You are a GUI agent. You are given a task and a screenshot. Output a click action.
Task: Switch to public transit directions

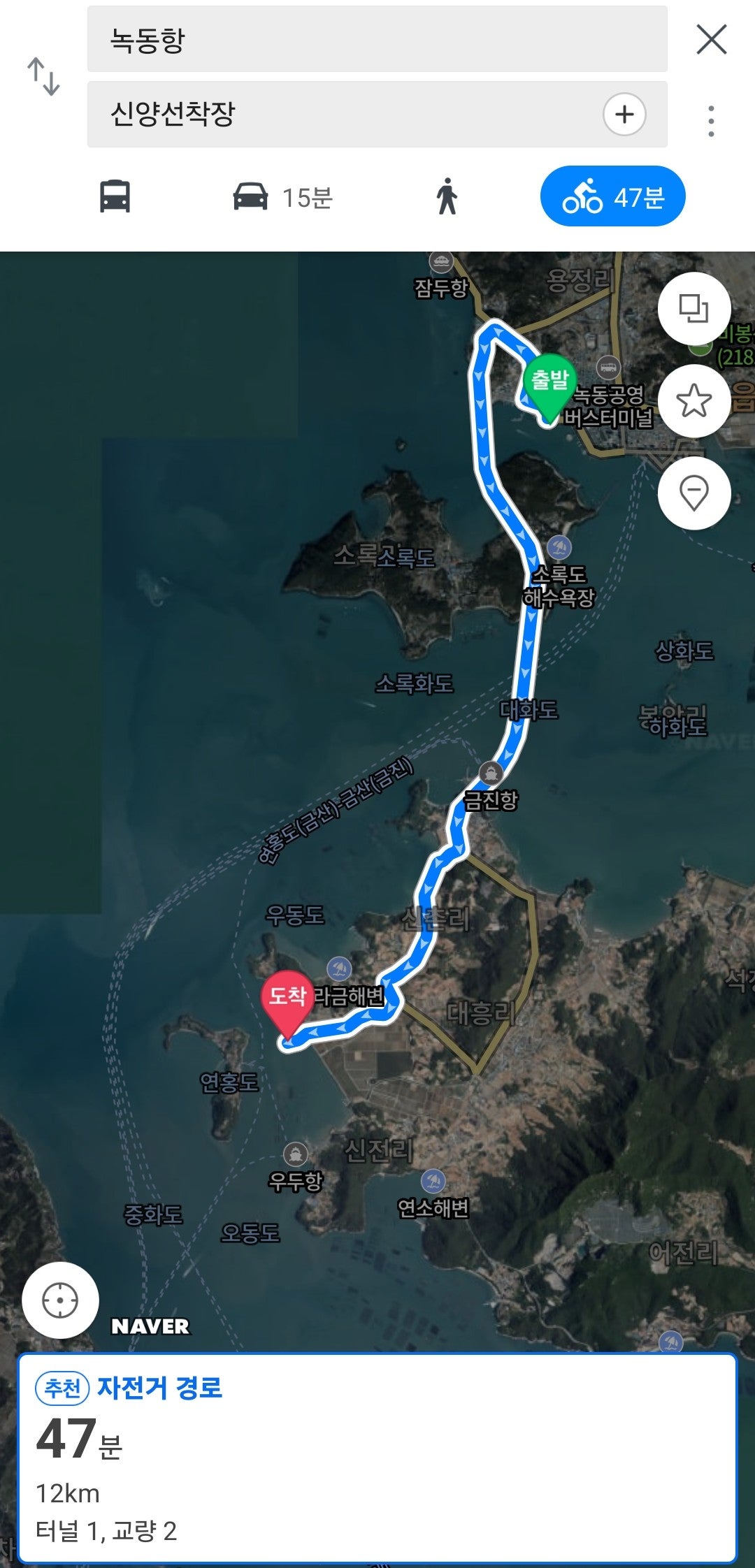point(115,196)
